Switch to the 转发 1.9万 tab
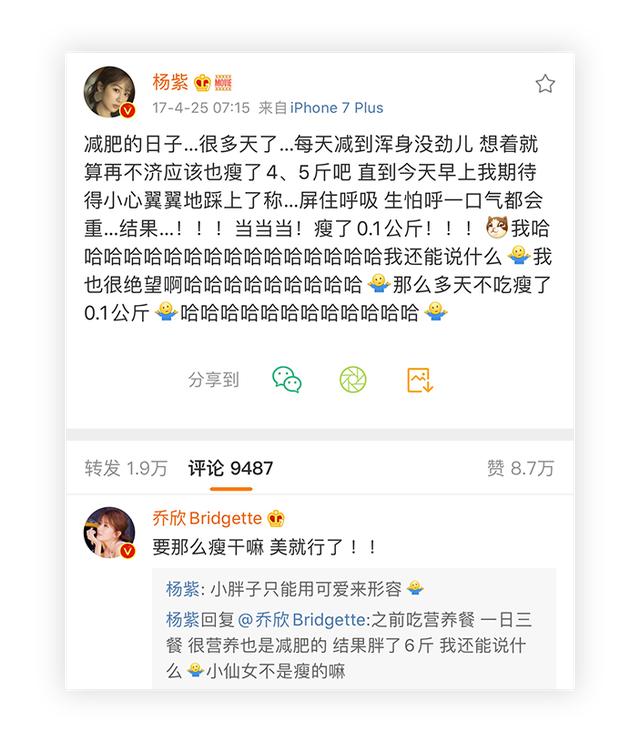The image size is (640, 742). [125, 468]
